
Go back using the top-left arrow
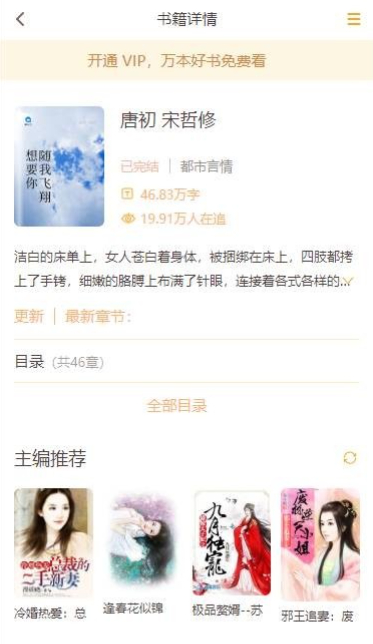[20, 19]
